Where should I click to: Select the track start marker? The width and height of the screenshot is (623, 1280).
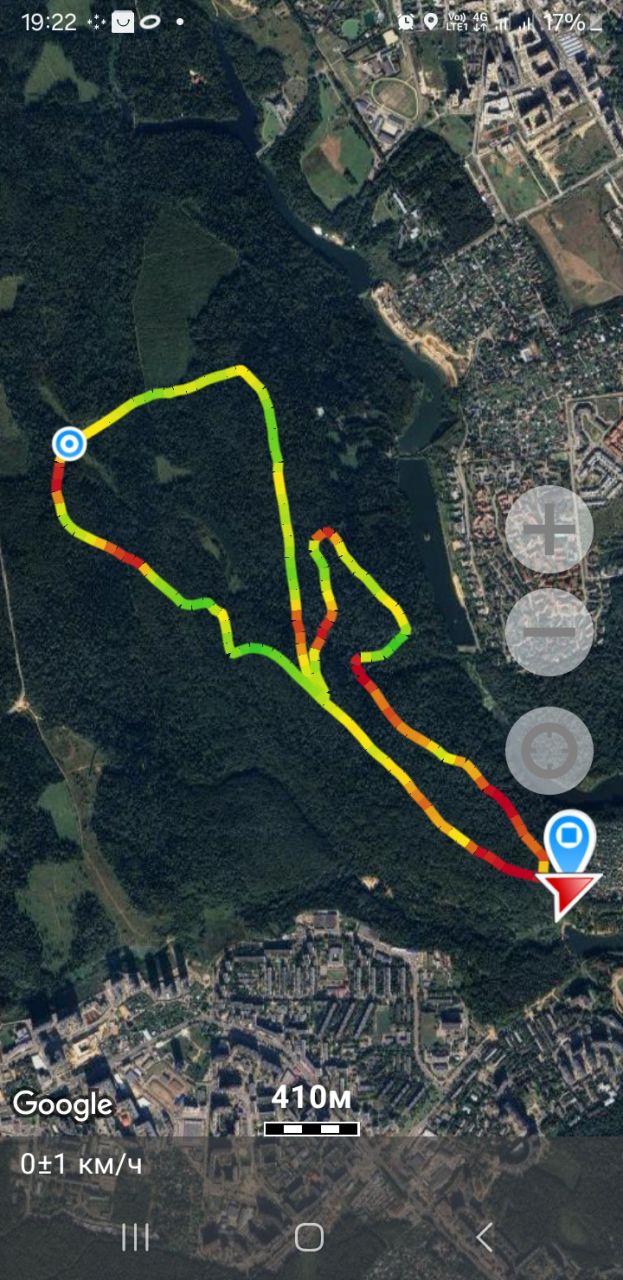[x=69, y=443]
